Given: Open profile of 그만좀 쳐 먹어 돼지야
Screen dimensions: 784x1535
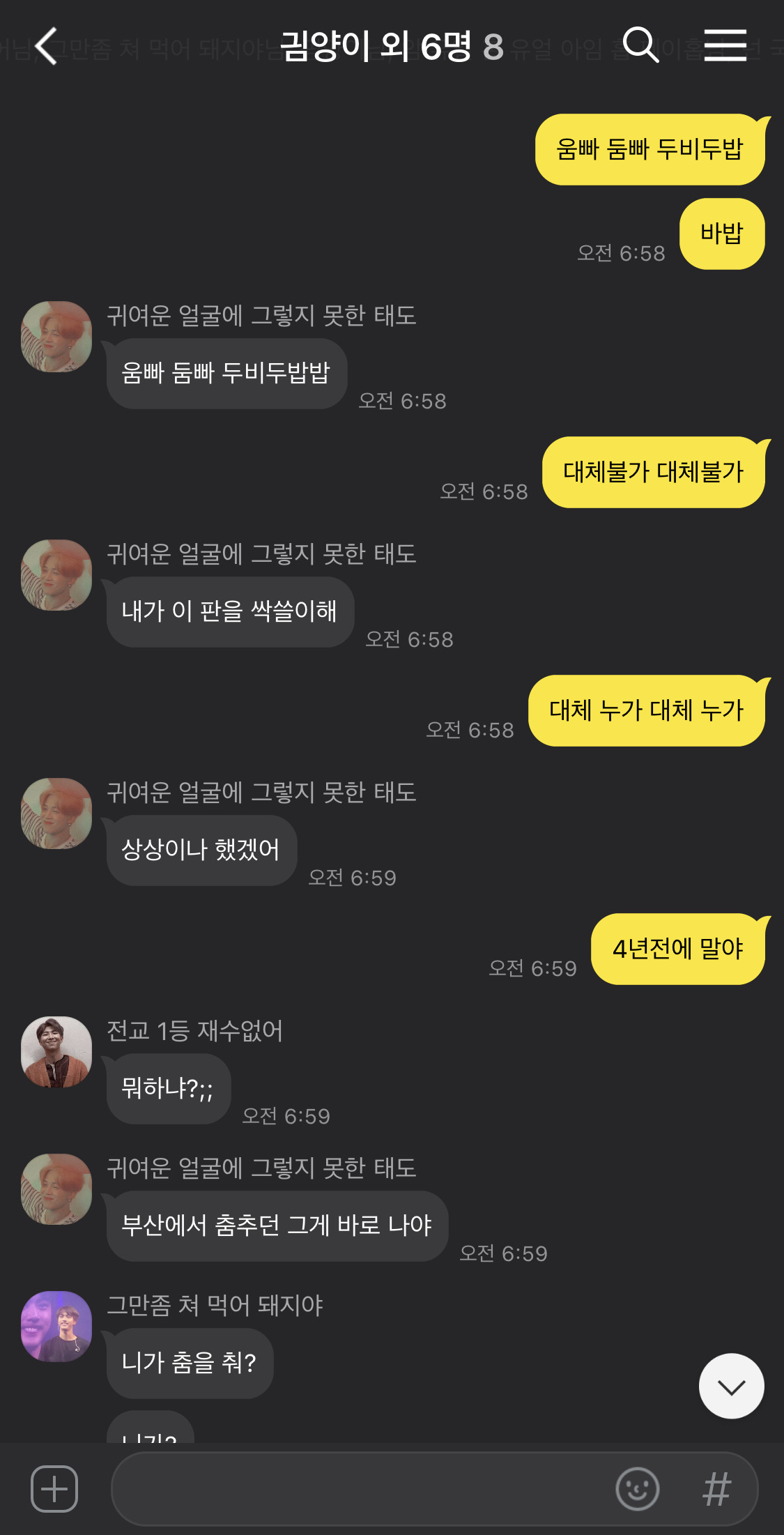Looking at the screenshot, I should click(x=56, y=1326).
